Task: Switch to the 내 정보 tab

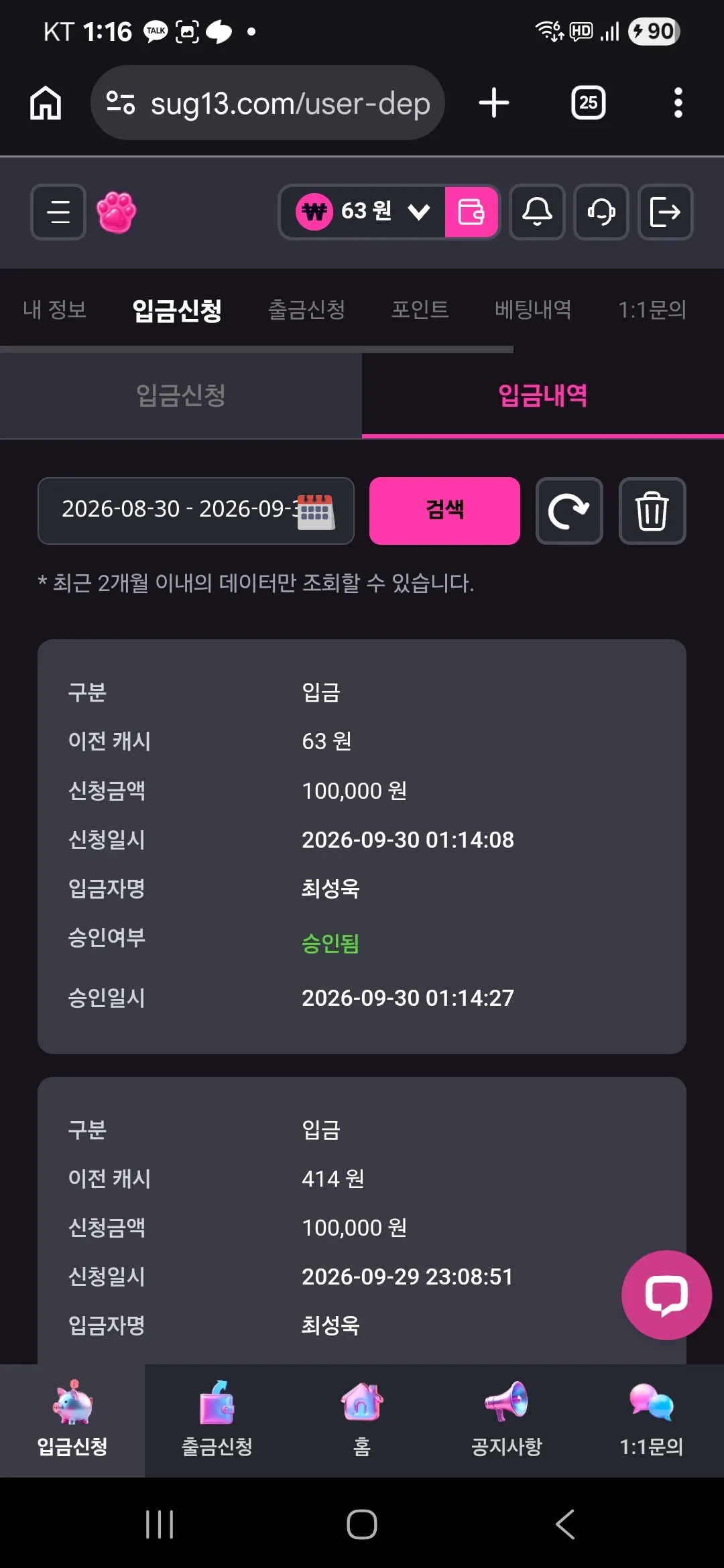Action: pyautogui.click(x=54, y=310)
